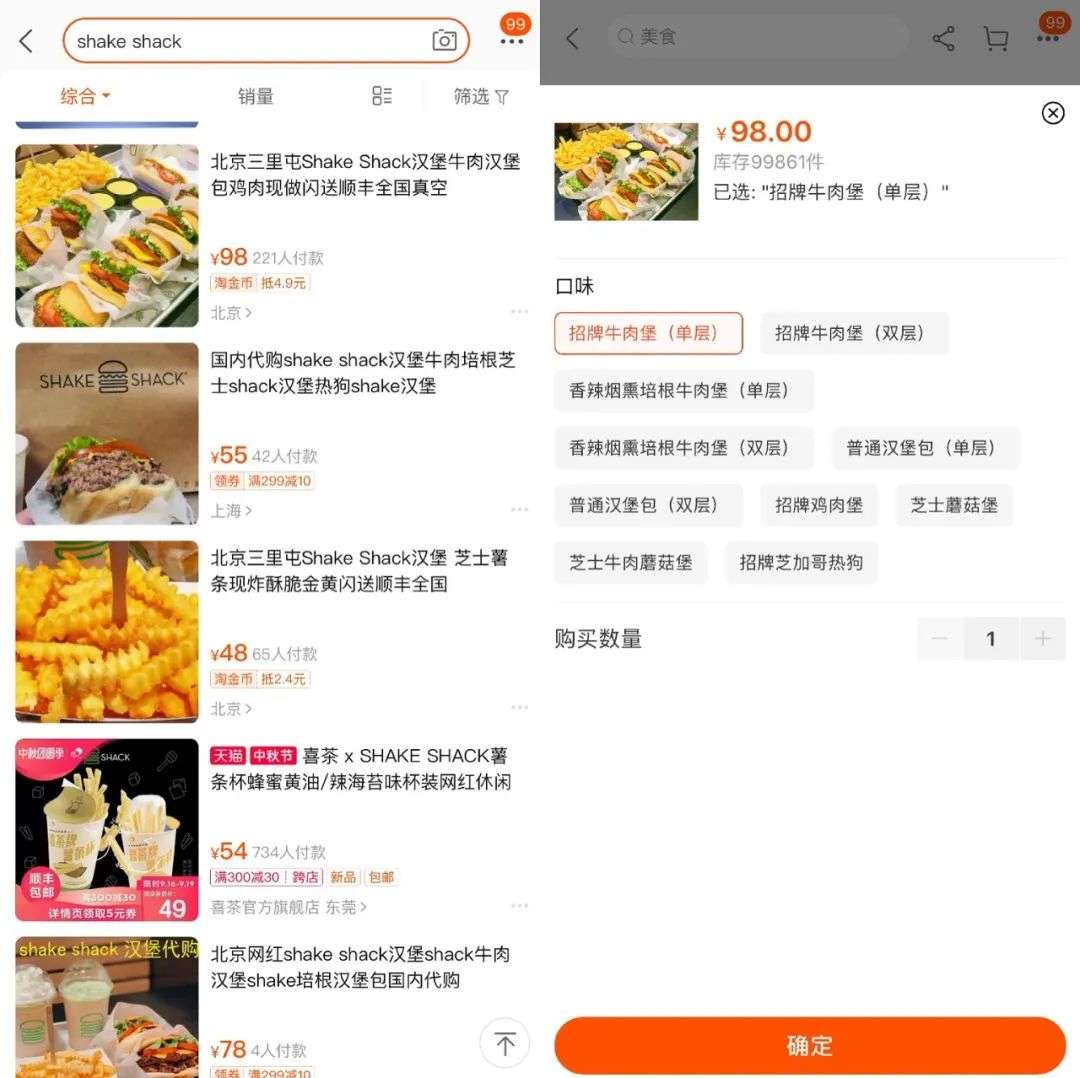Go back from shake shack search results

26,41
